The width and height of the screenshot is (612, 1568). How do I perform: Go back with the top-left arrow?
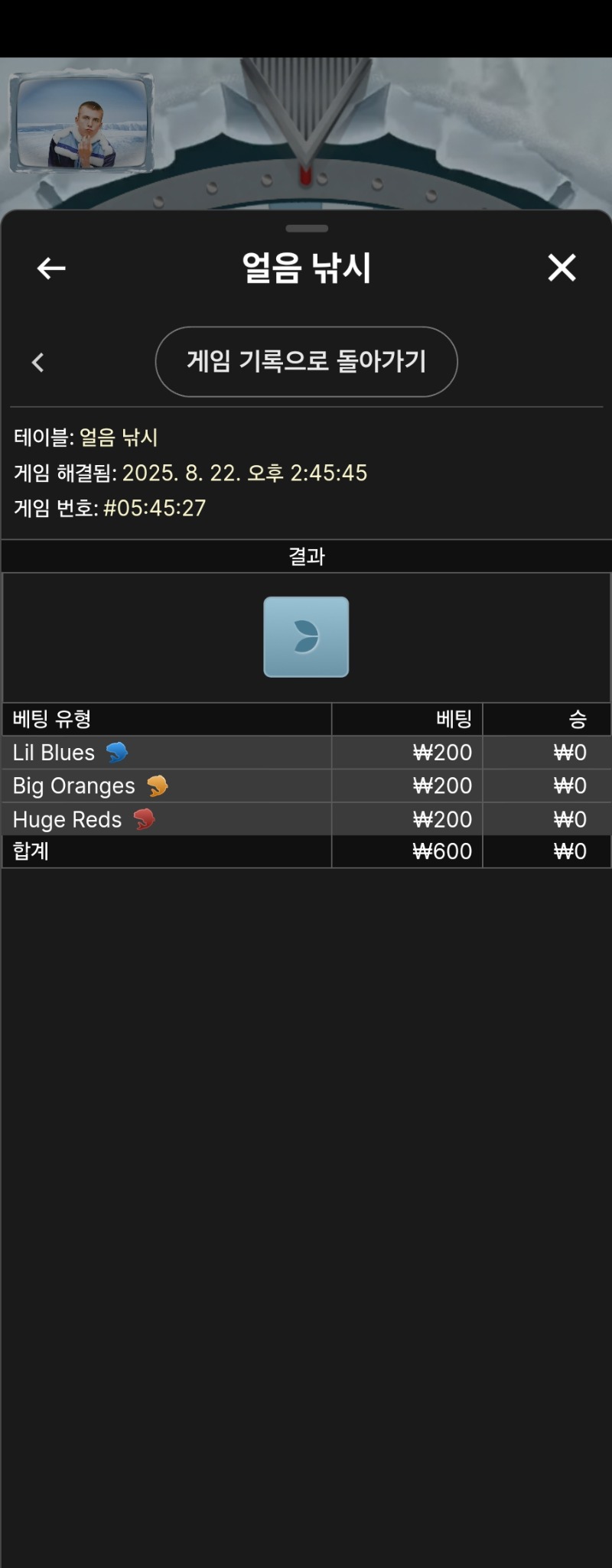51,268
